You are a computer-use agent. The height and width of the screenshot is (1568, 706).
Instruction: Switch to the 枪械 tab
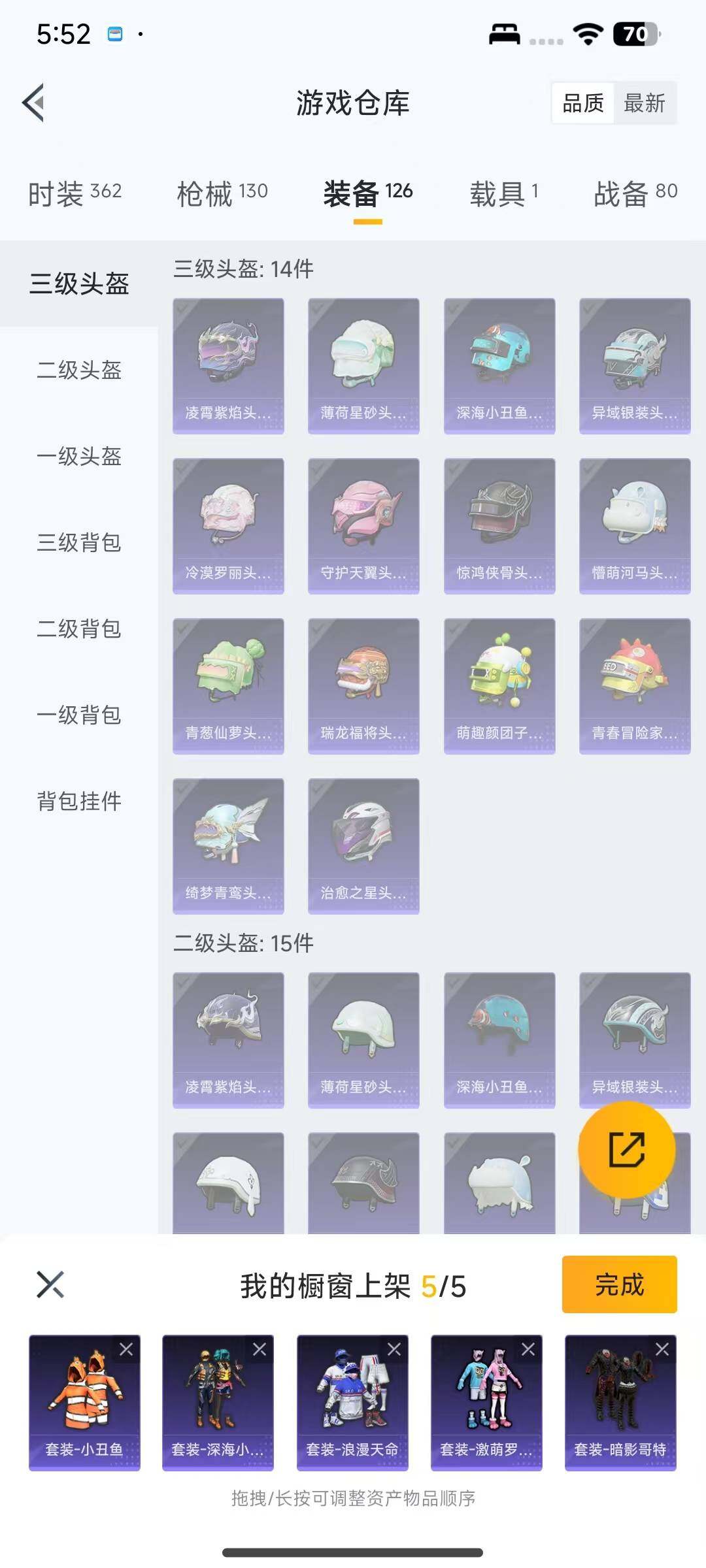(222, 193)
